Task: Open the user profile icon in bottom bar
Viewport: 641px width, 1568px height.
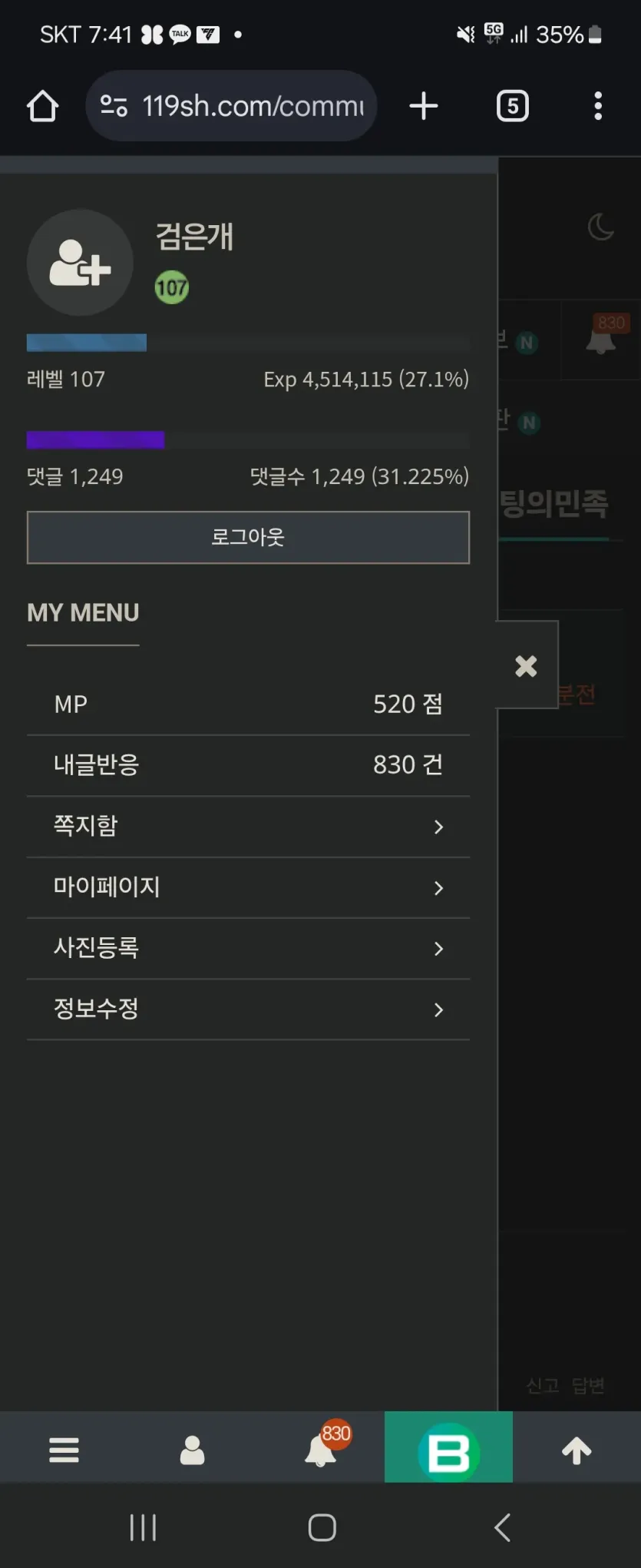Action: [192, 1450]
